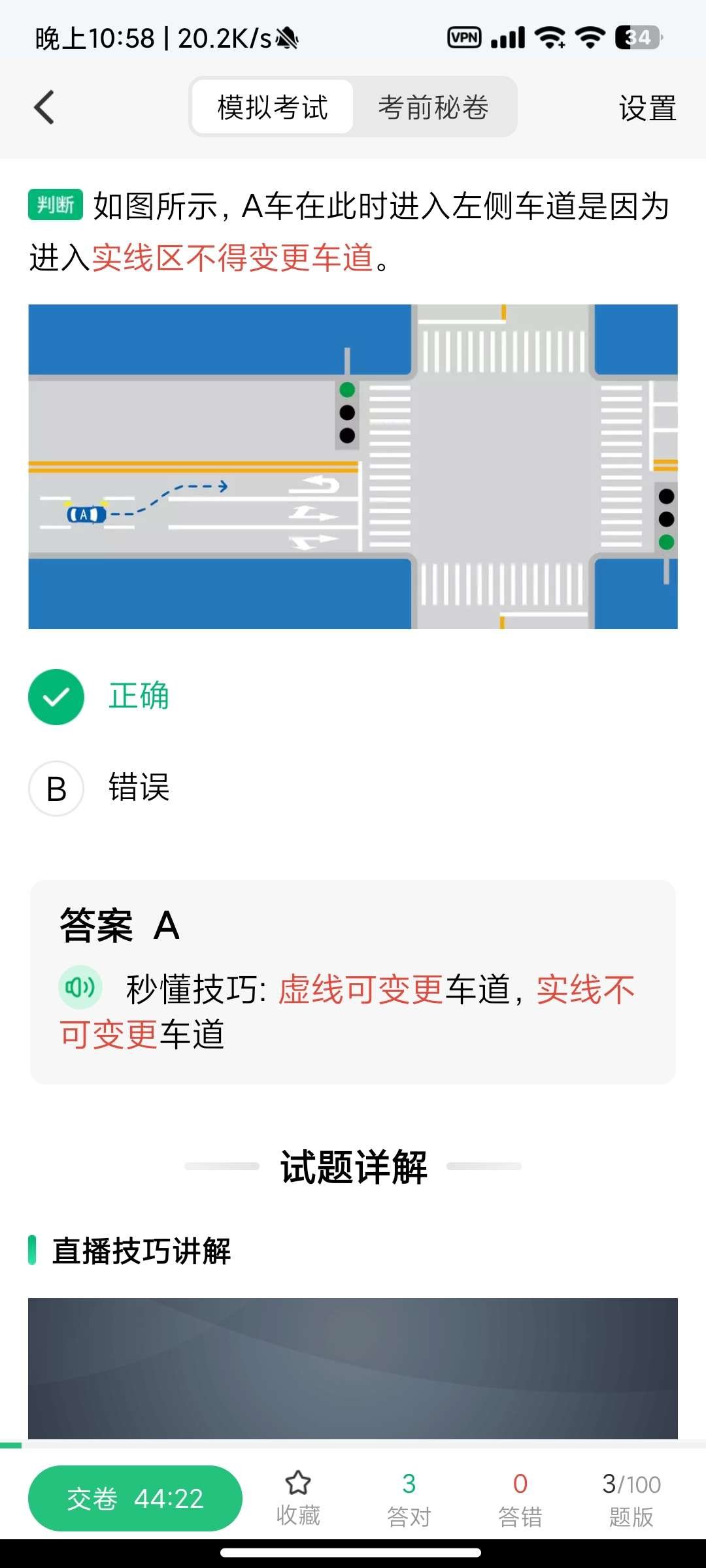Play the 秒懂技巧 audio speaker icon
Image resolution: width=706 pixels, height=1568 pixels.
coord(80,988)
